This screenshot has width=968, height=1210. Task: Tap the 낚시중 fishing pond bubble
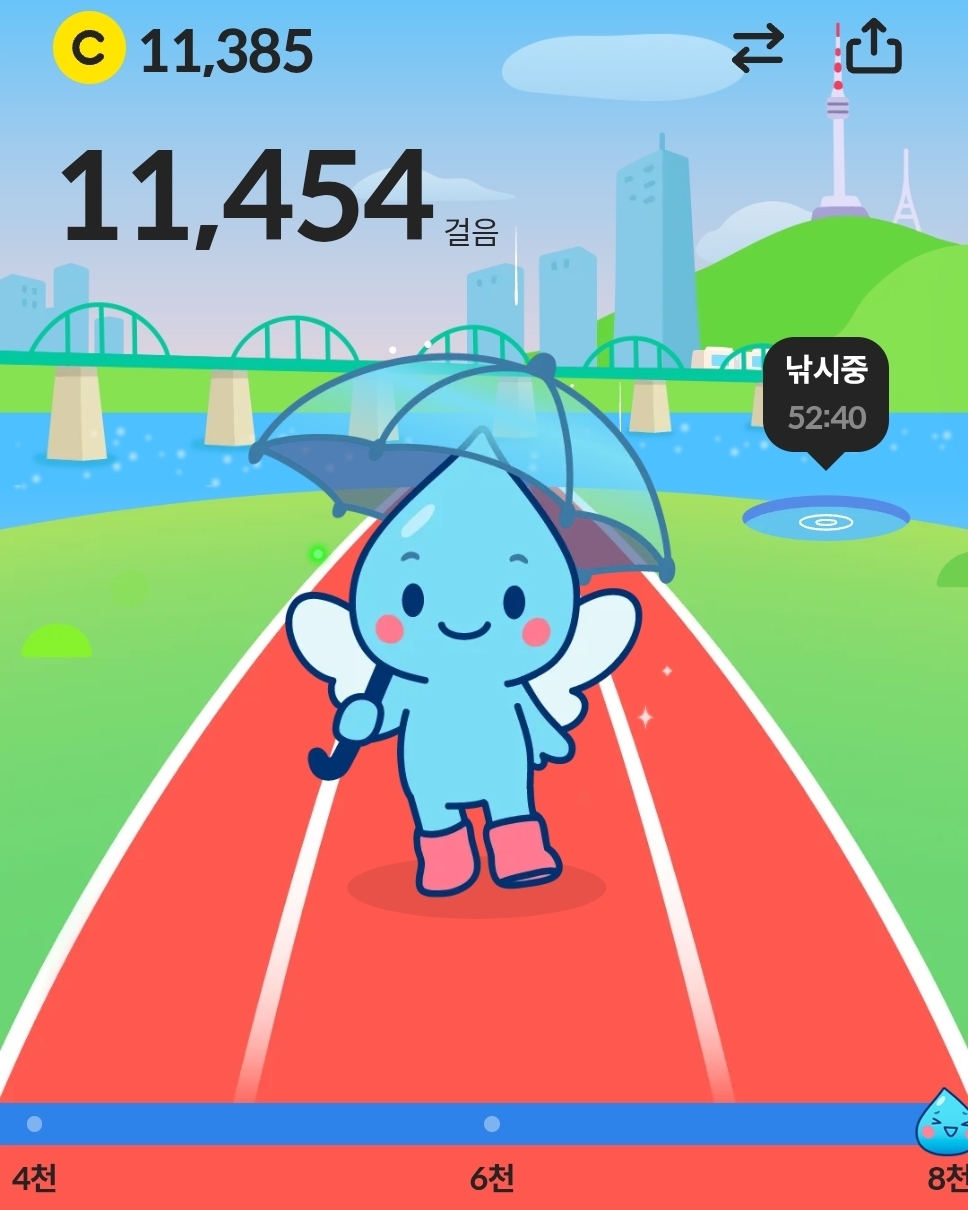tap(825, 395)
